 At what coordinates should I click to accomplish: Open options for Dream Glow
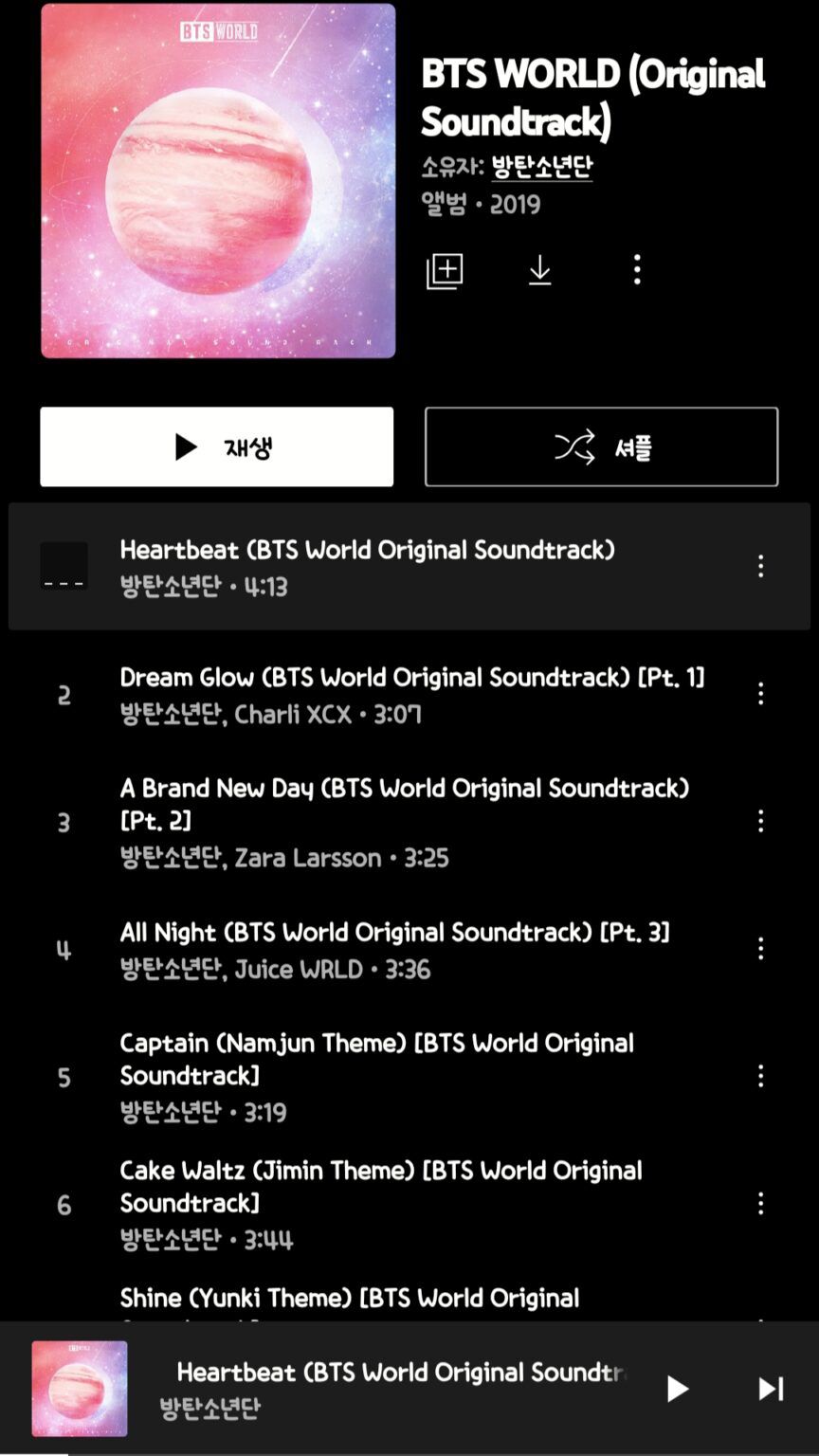pyautogui.click(x=760, y=694)
